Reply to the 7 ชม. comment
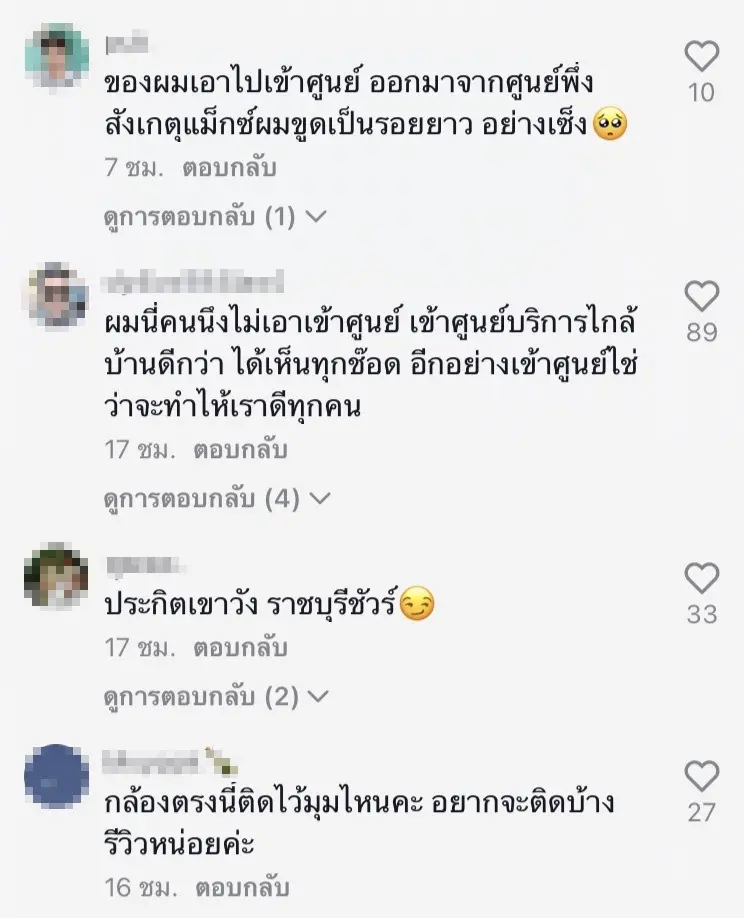Screen dimensions: 744x918 pyautogui.click(x=229, y=168)
